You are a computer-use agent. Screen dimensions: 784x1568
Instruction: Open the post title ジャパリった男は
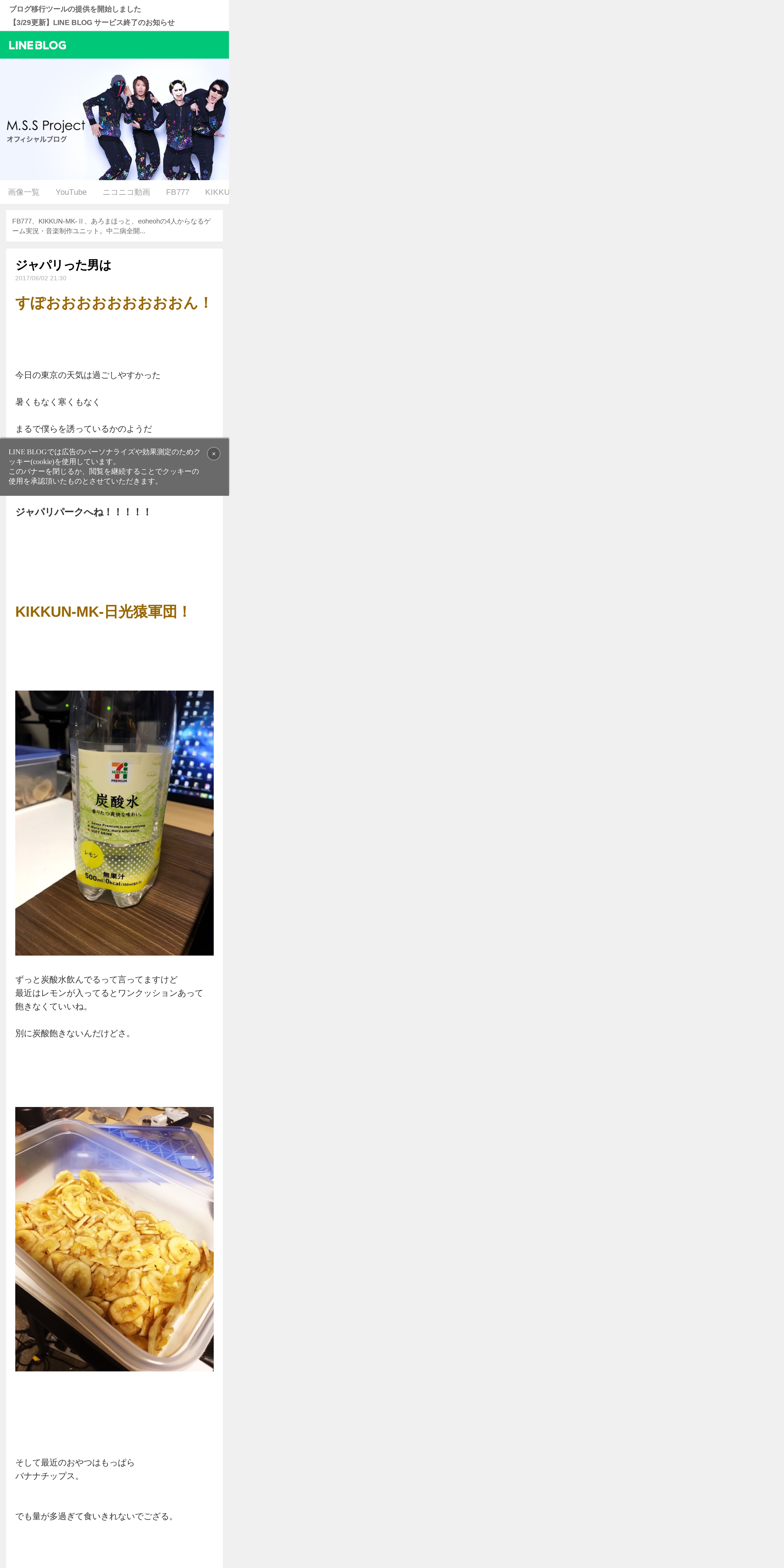[63, 265]
